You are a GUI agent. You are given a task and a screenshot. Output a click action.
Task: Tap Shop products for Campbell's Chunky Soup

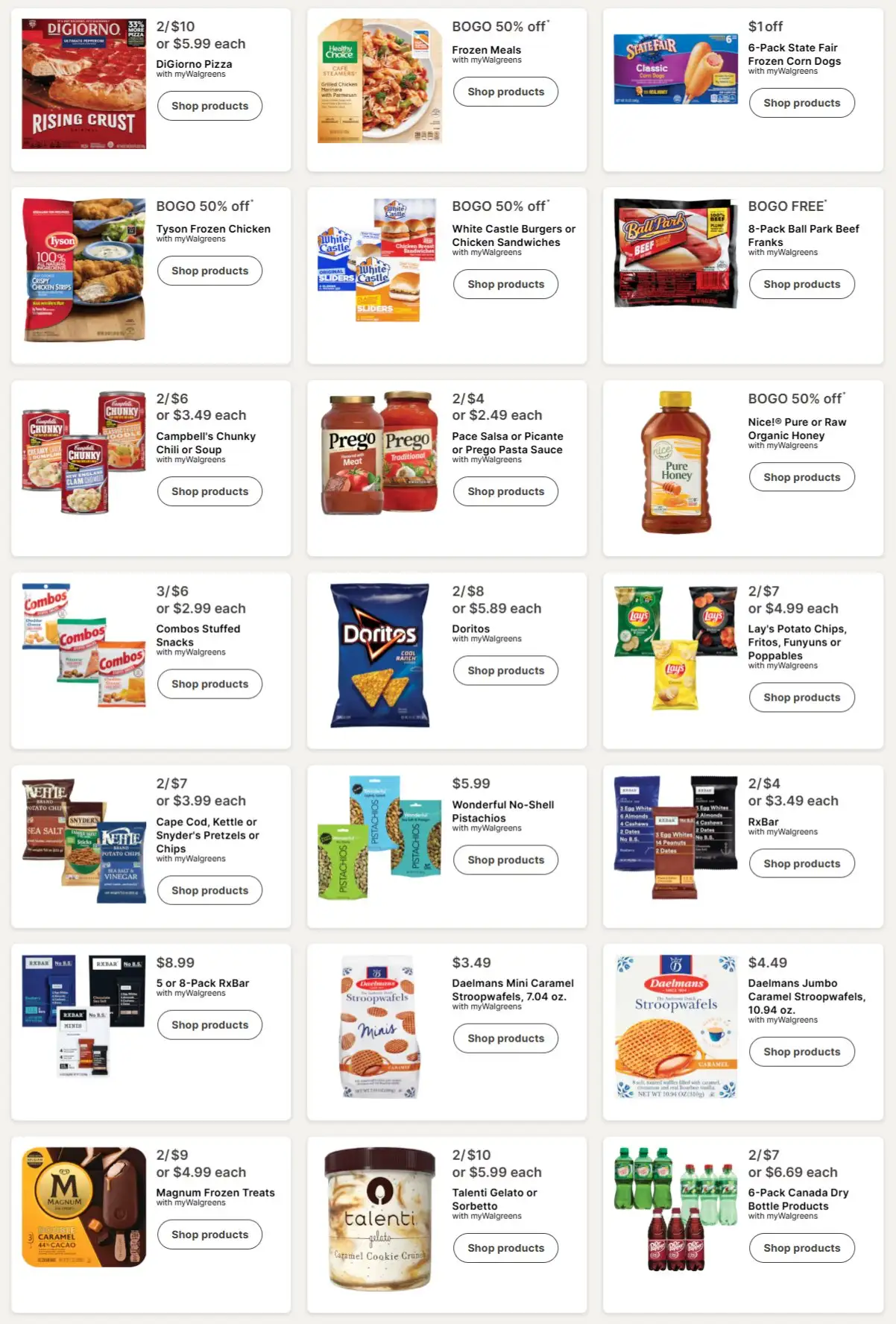click(x=209, y=491)
